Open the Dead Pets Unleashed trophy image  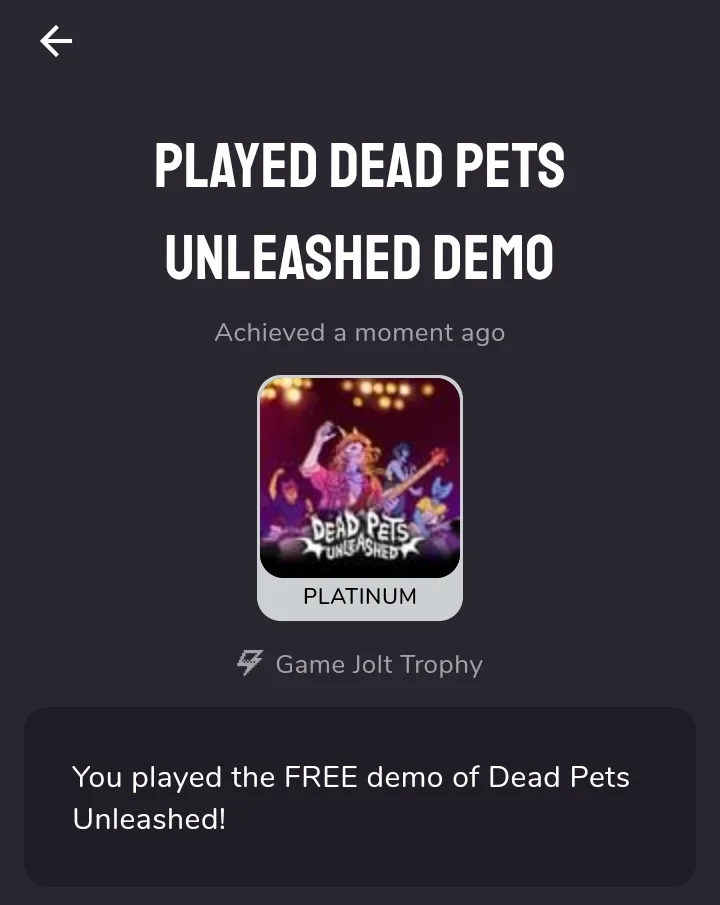360,478
